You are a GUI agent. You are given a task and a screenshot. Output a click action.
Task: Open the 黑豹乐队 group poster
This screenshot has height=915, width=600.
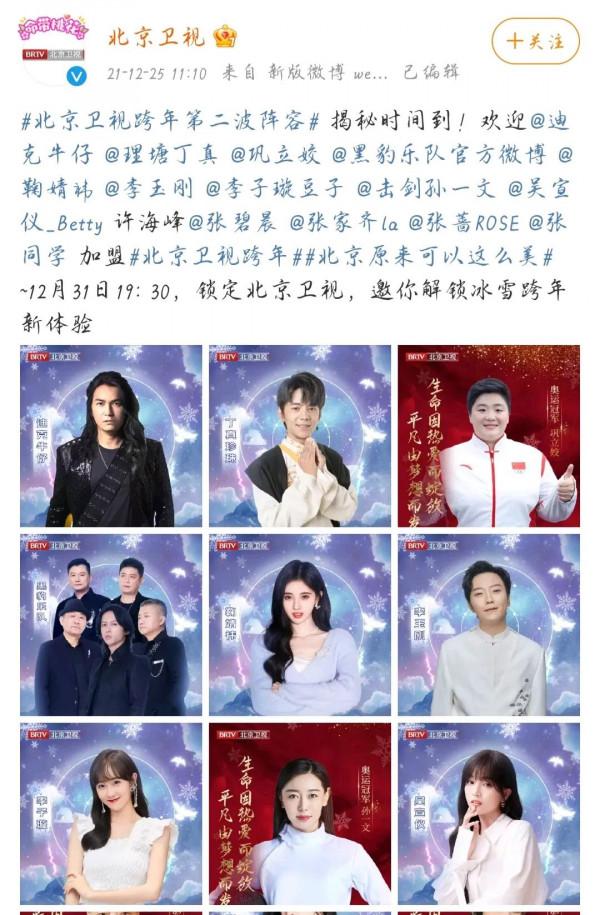click(110, 624)
